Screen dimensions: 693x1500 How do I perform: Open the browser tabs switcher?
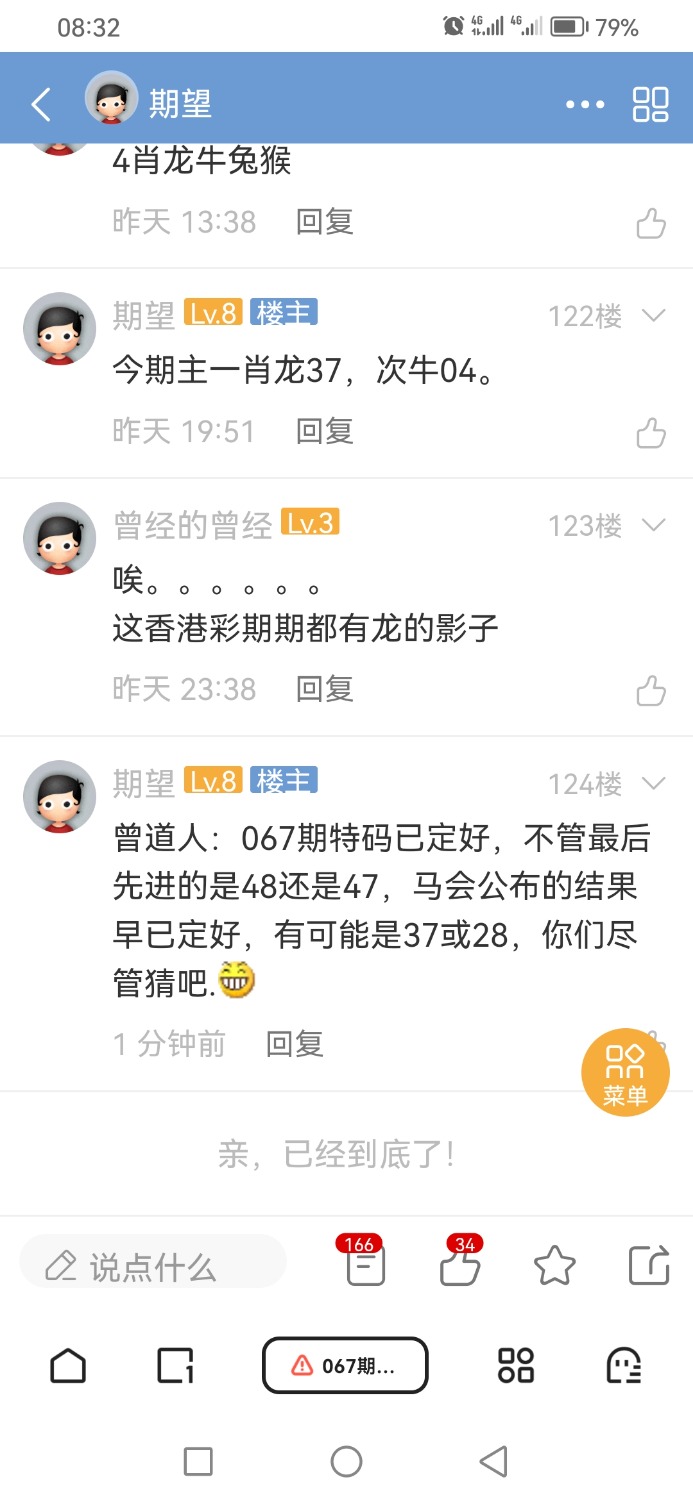175,1365
